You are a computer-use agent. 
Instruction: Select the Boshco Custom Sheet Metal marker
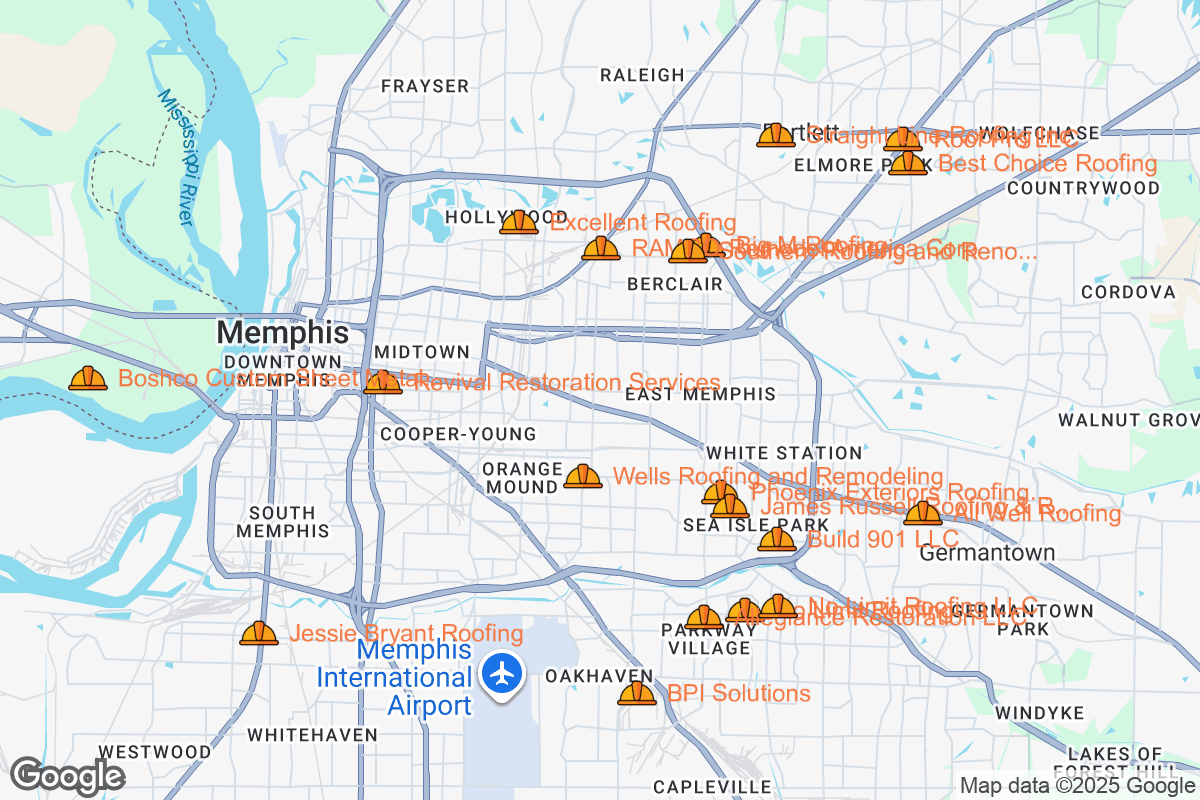tap(88, 378)
